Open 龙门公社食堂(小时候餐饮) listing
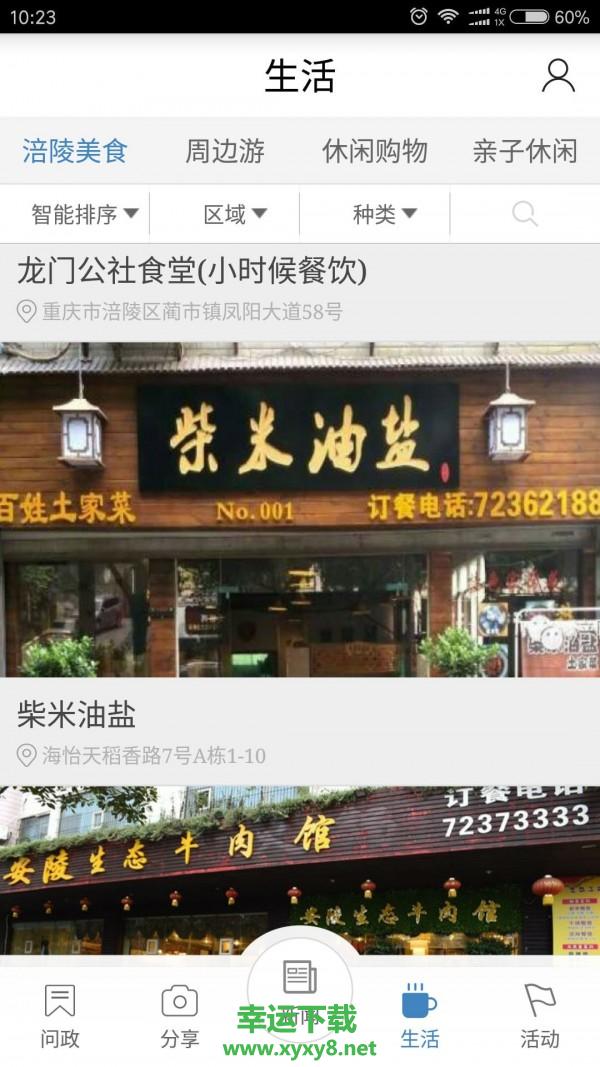The height and width of the screenshot is (1067, 600). 192,270
